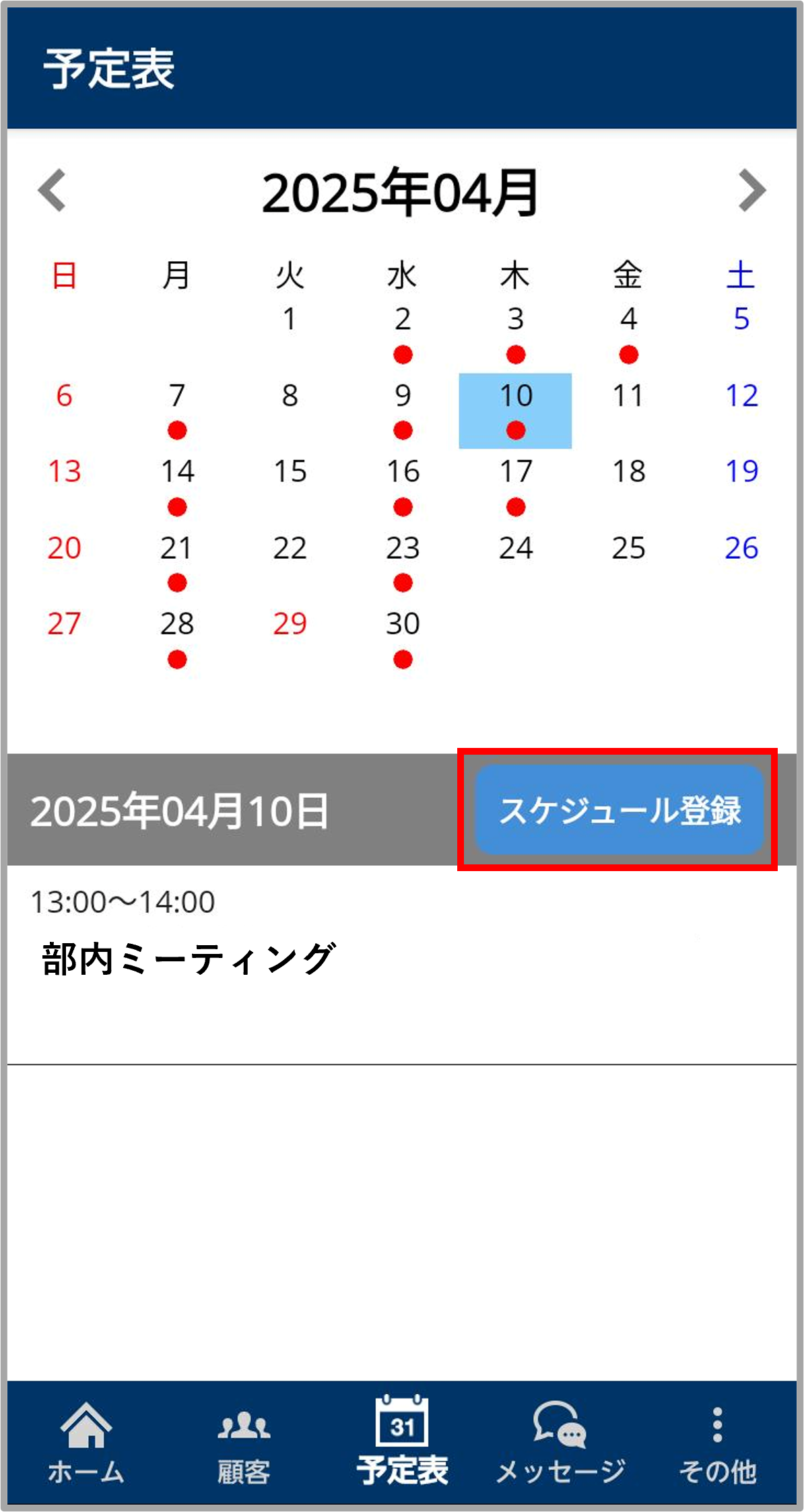
Task: Tap the スケジュール登録 button
Action: click(x=619, y=809)
